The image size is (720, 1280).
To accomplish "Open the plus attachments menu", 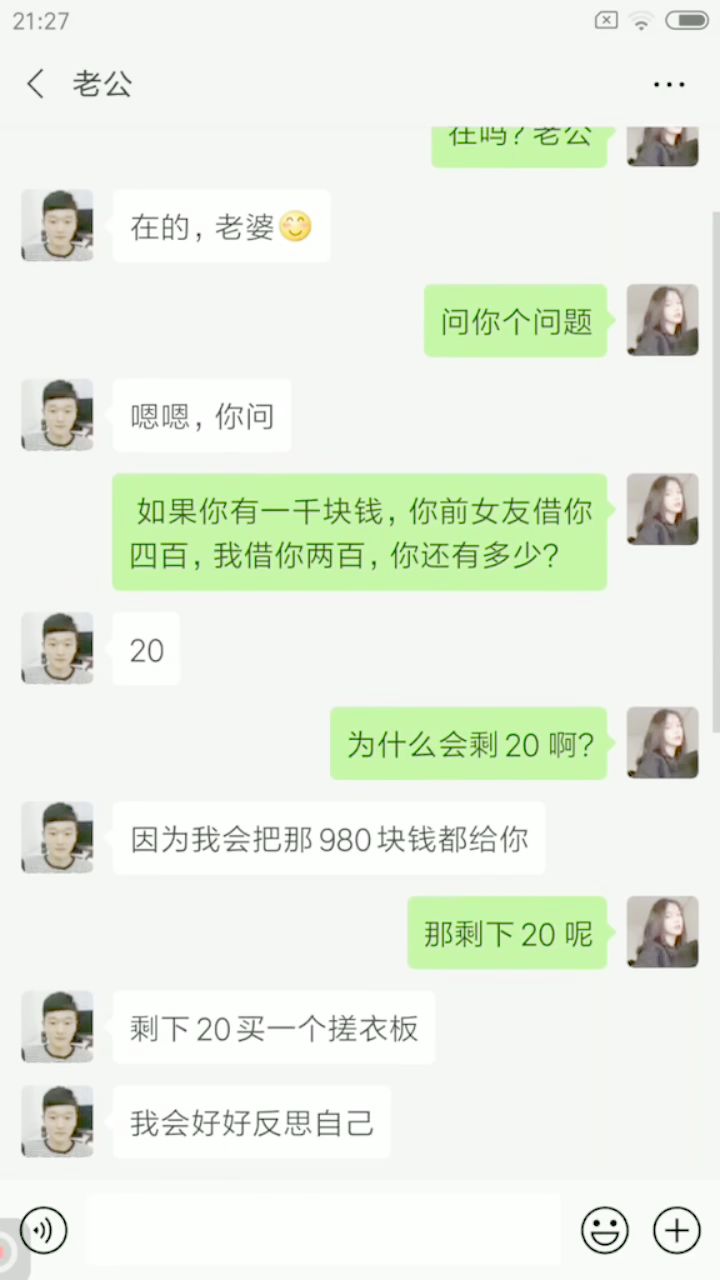I will [x=677, y=1229].
